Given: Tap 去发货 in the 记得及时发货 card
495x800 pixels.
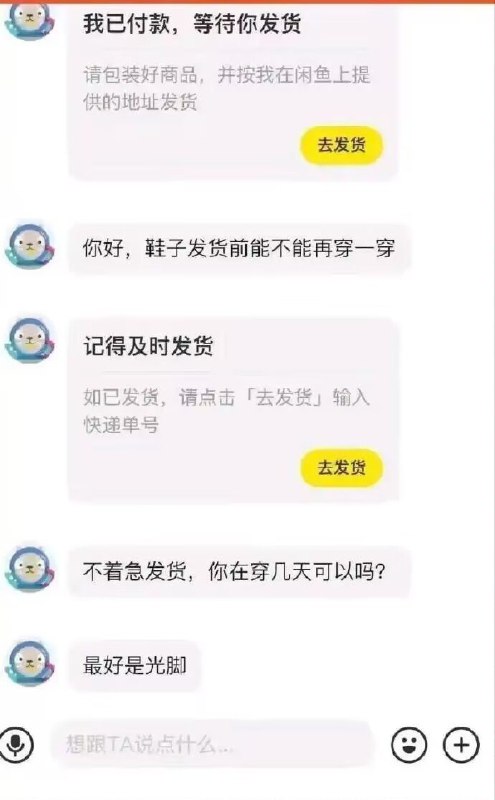Looking at the screenshot, I should 341,468.
